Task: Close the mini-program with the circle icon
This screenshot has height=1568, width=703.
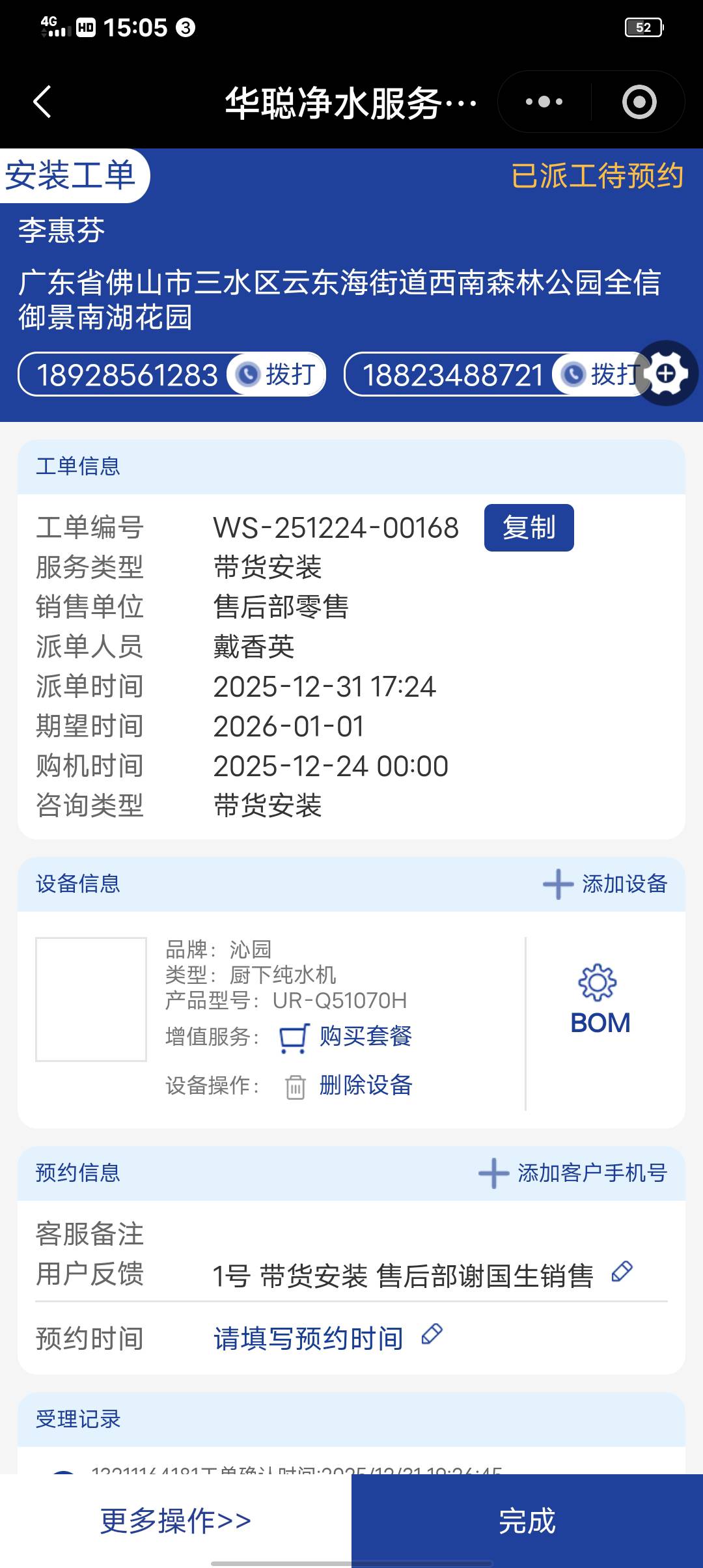Action: pyautogui.click(x=639, y=102)
